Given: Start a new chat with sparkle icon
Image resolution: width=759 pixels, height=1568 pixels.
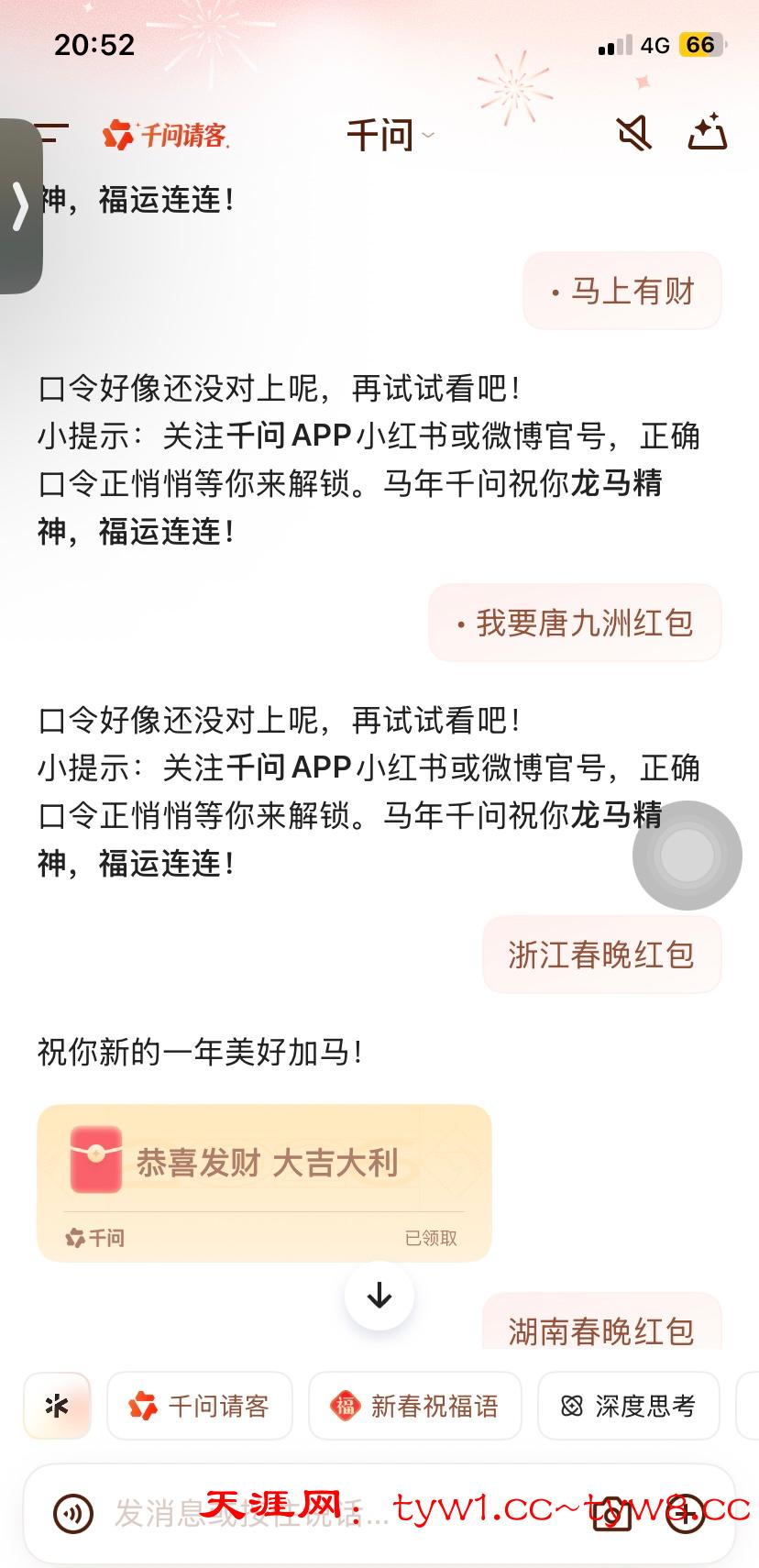Looking at the screenshot, I should [x=708, y=134].
